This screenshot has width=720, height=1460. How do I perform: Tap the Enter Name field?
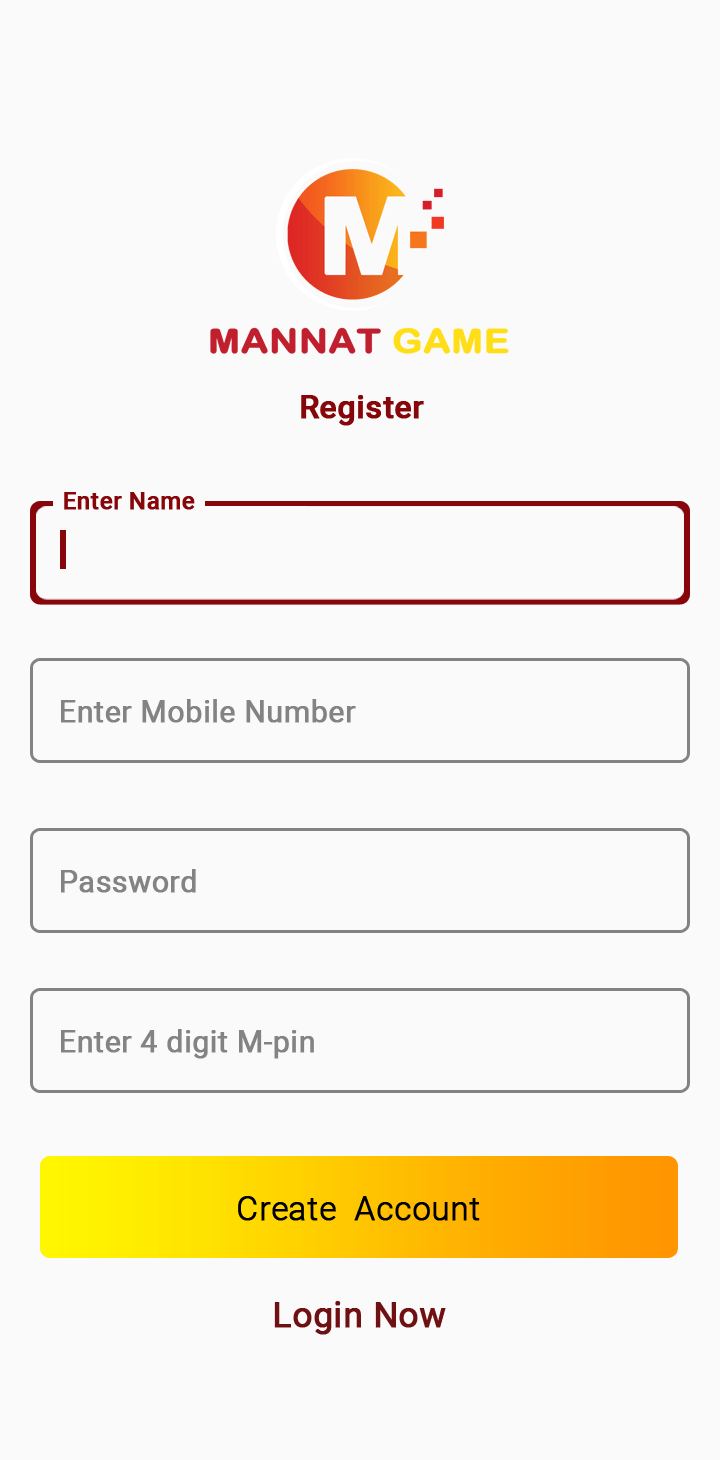point(360,553)
